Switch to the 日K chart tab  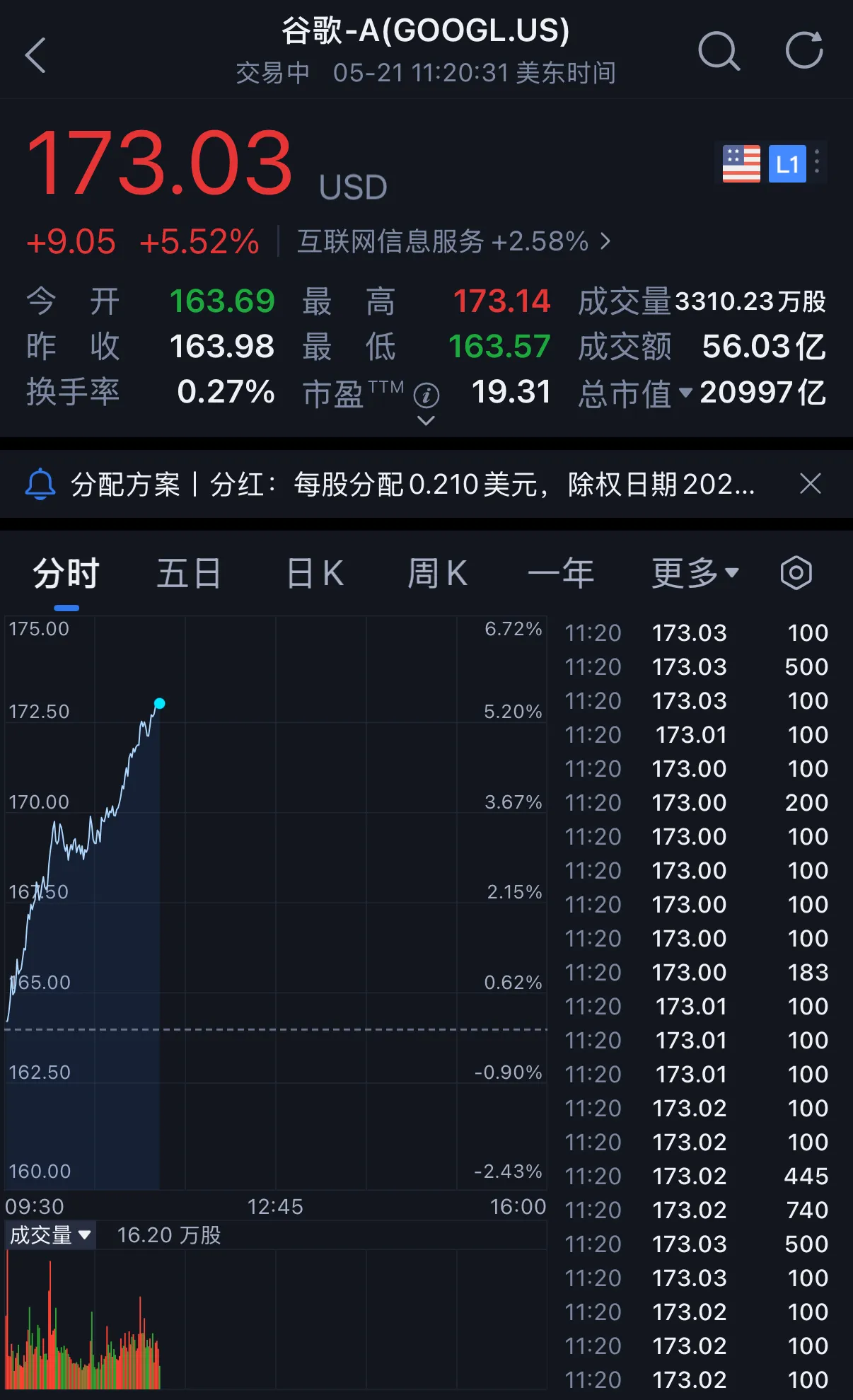coord(315,573)
